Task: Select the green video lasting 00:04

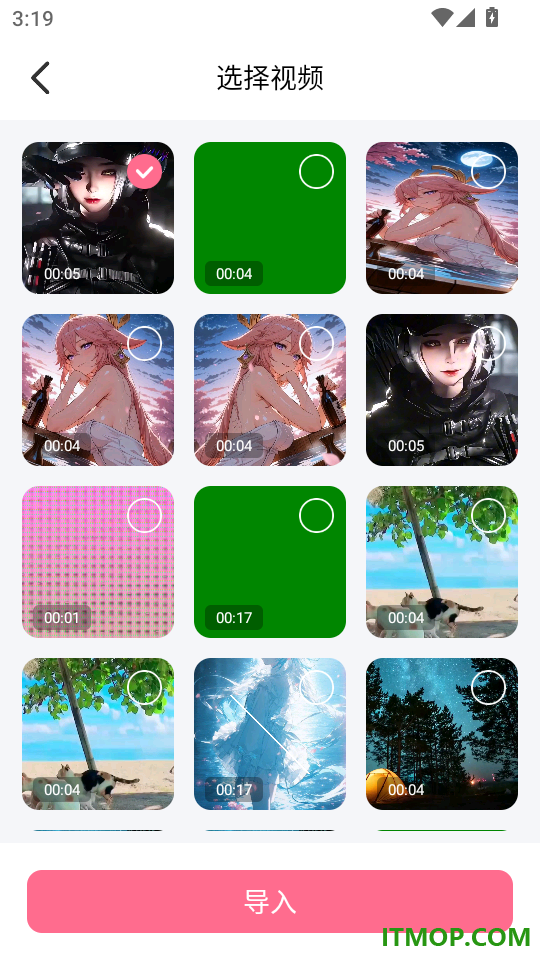Action: coord(270,218)
